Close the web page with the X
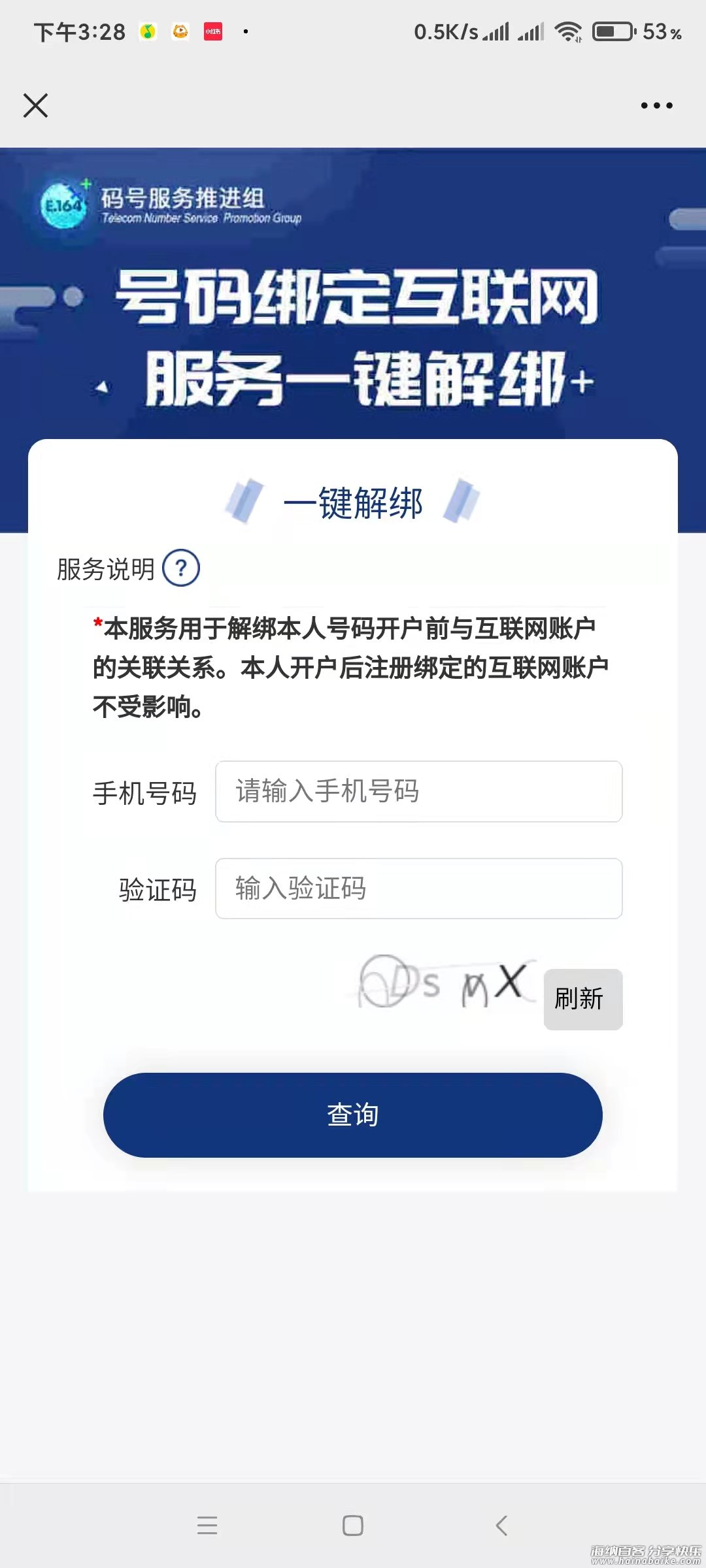The width and height of the screenshot is (706, 1568). tap(35, 105)
